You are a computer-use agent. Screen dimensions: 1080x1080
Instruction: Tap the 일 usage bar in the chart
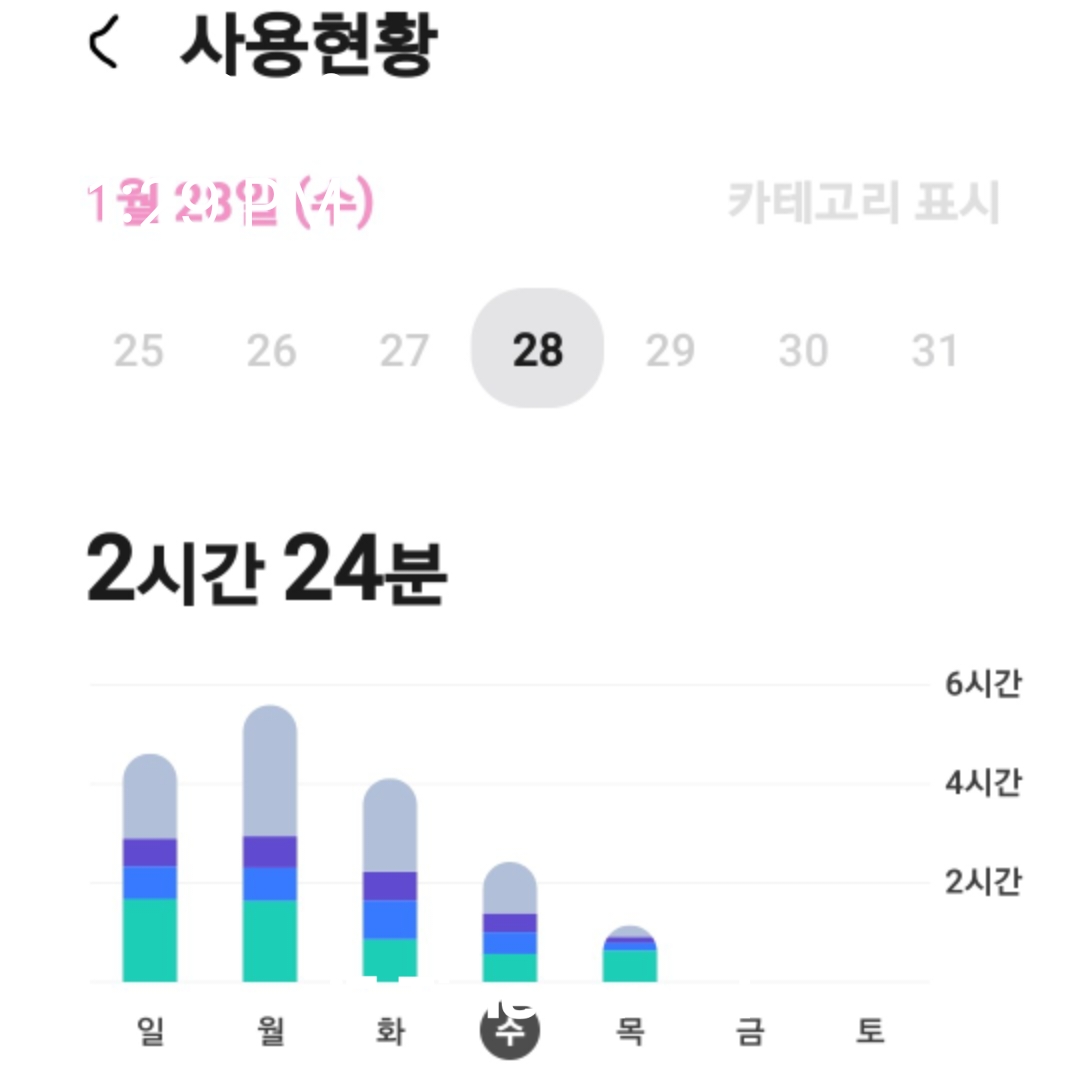point(150,870)
